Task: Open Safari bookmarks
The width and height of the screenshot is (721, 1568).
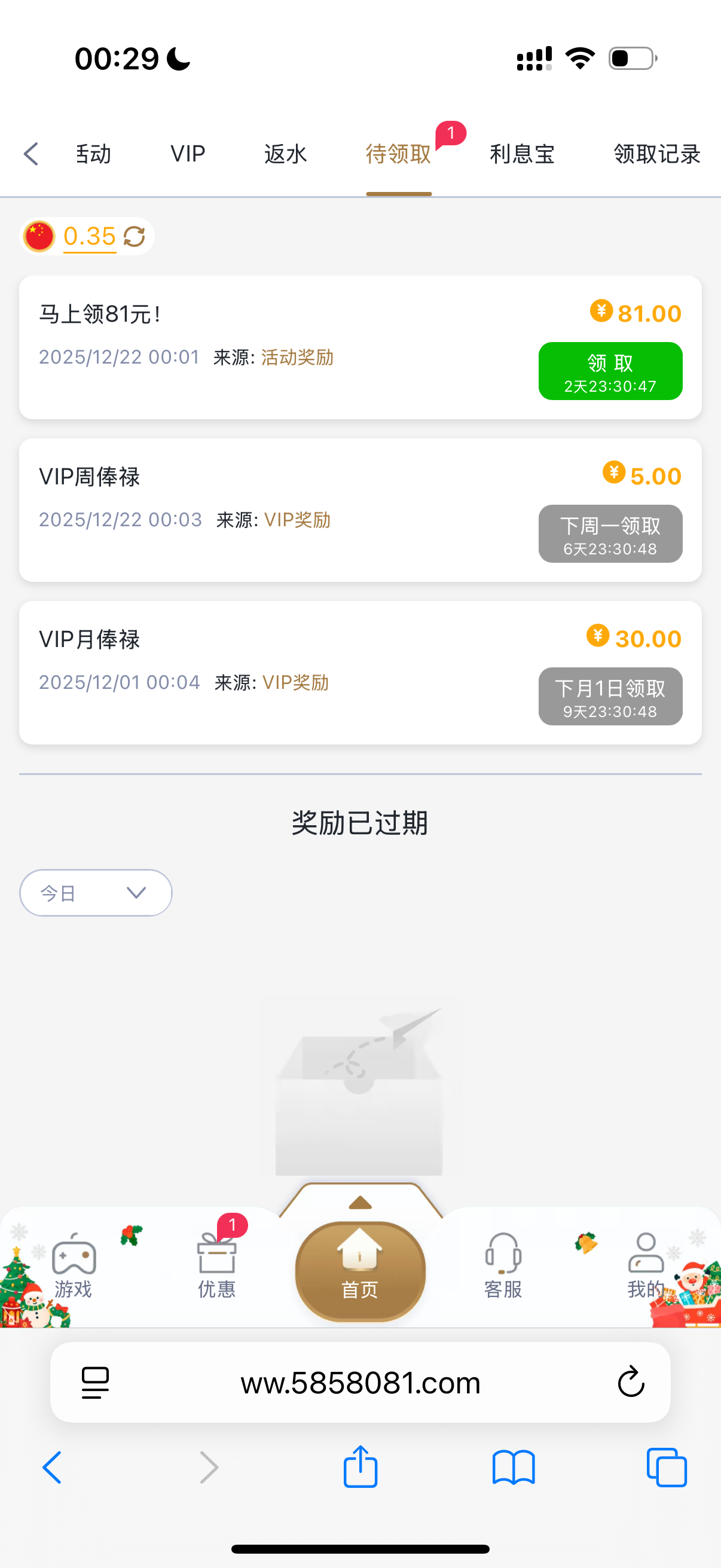Action: 514,1467
